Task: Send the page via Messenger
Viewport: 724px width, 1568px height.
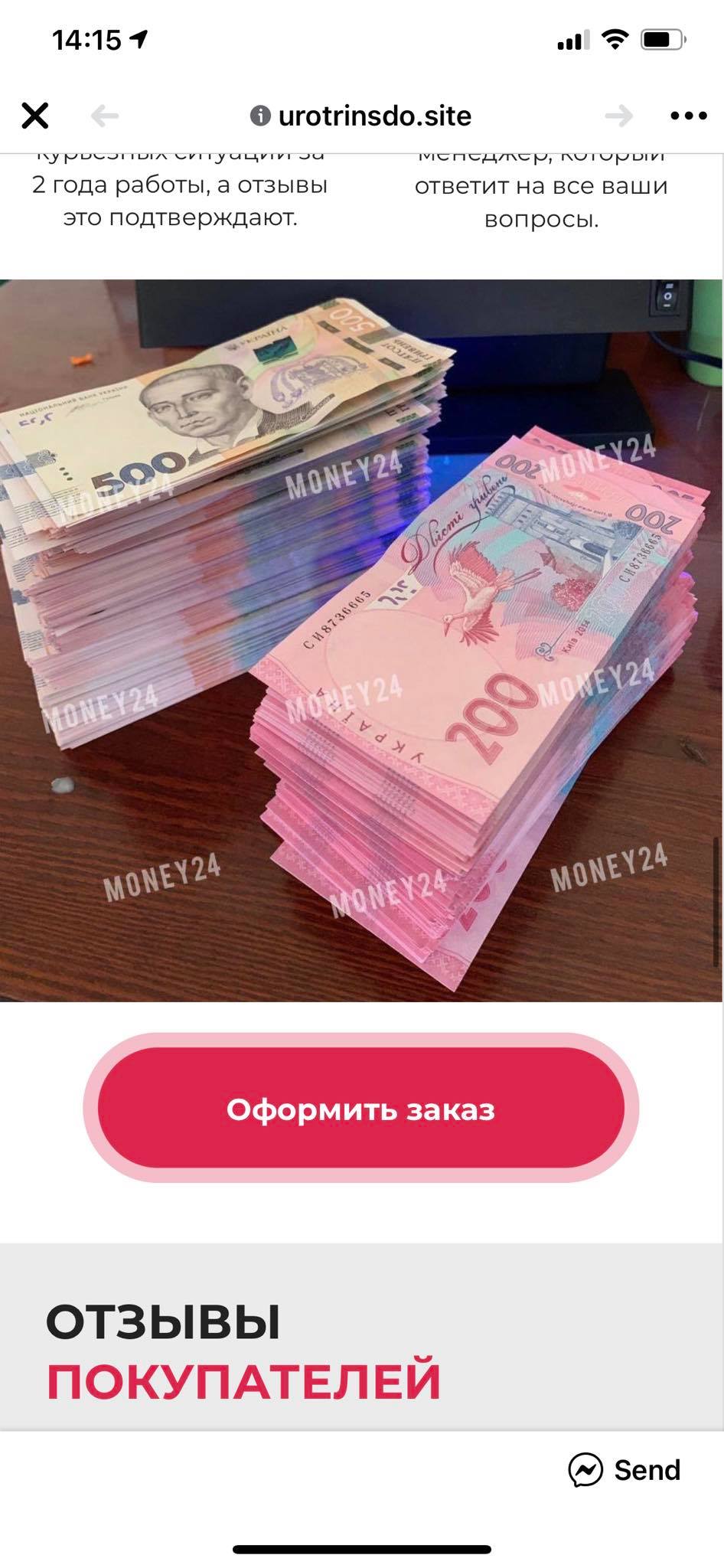Action: click(x=625, y=1470)
